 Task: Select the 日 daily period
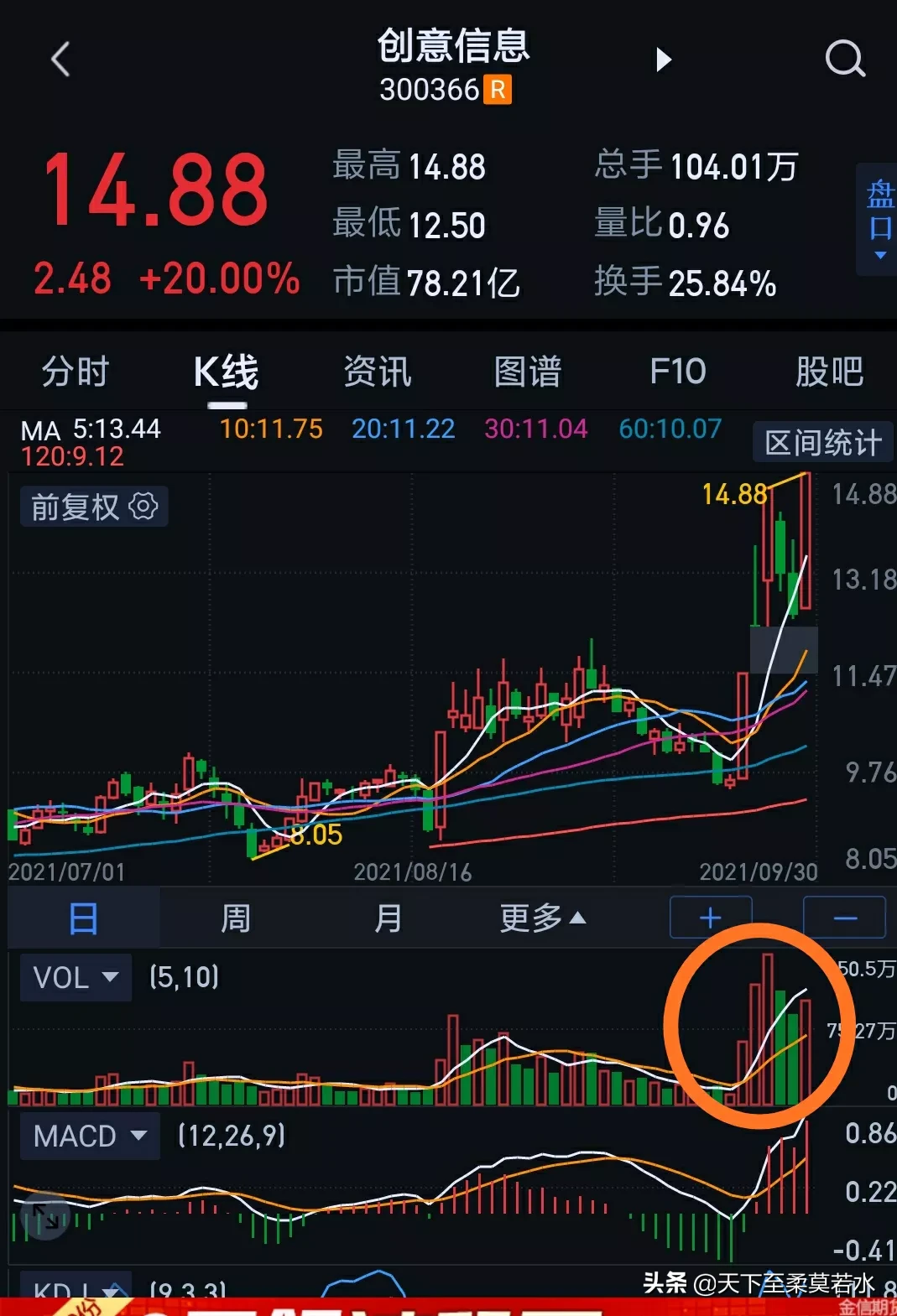[x=83, y=918]
